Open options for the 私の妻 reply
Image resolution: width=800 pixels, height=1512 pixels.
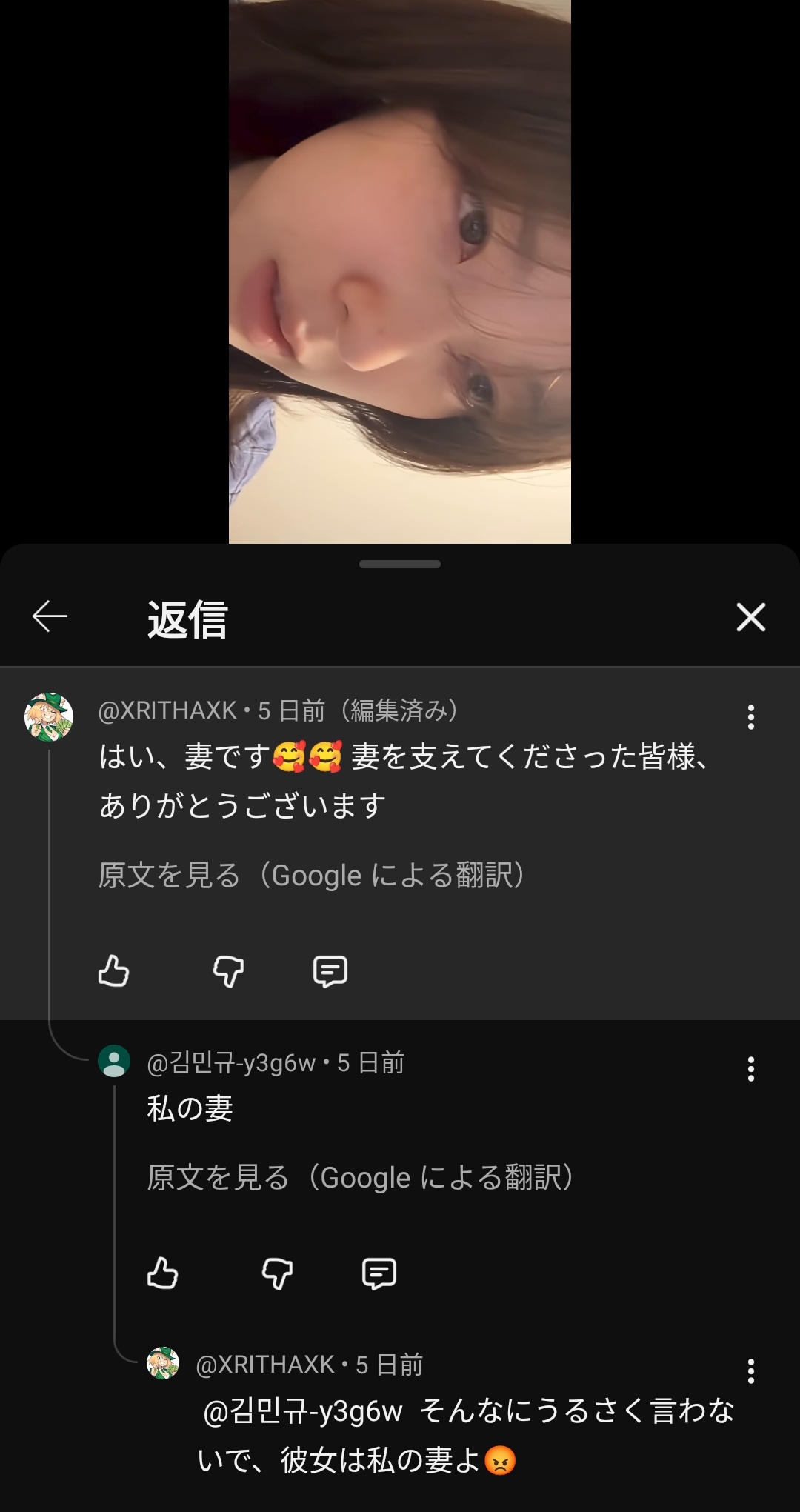point(750,1069)
